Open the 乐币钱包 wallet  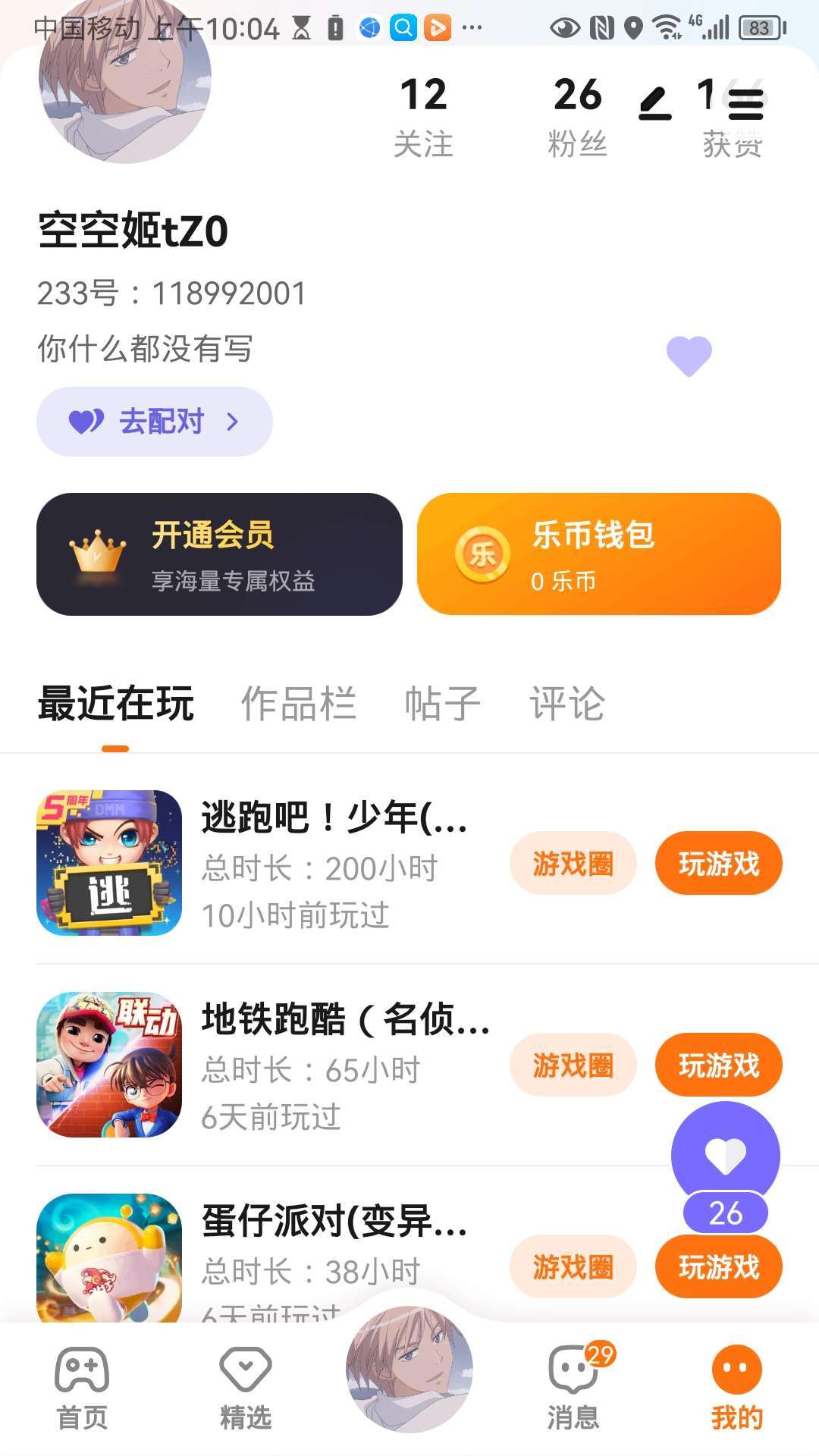pyautogui.click(x=599, y=554)
